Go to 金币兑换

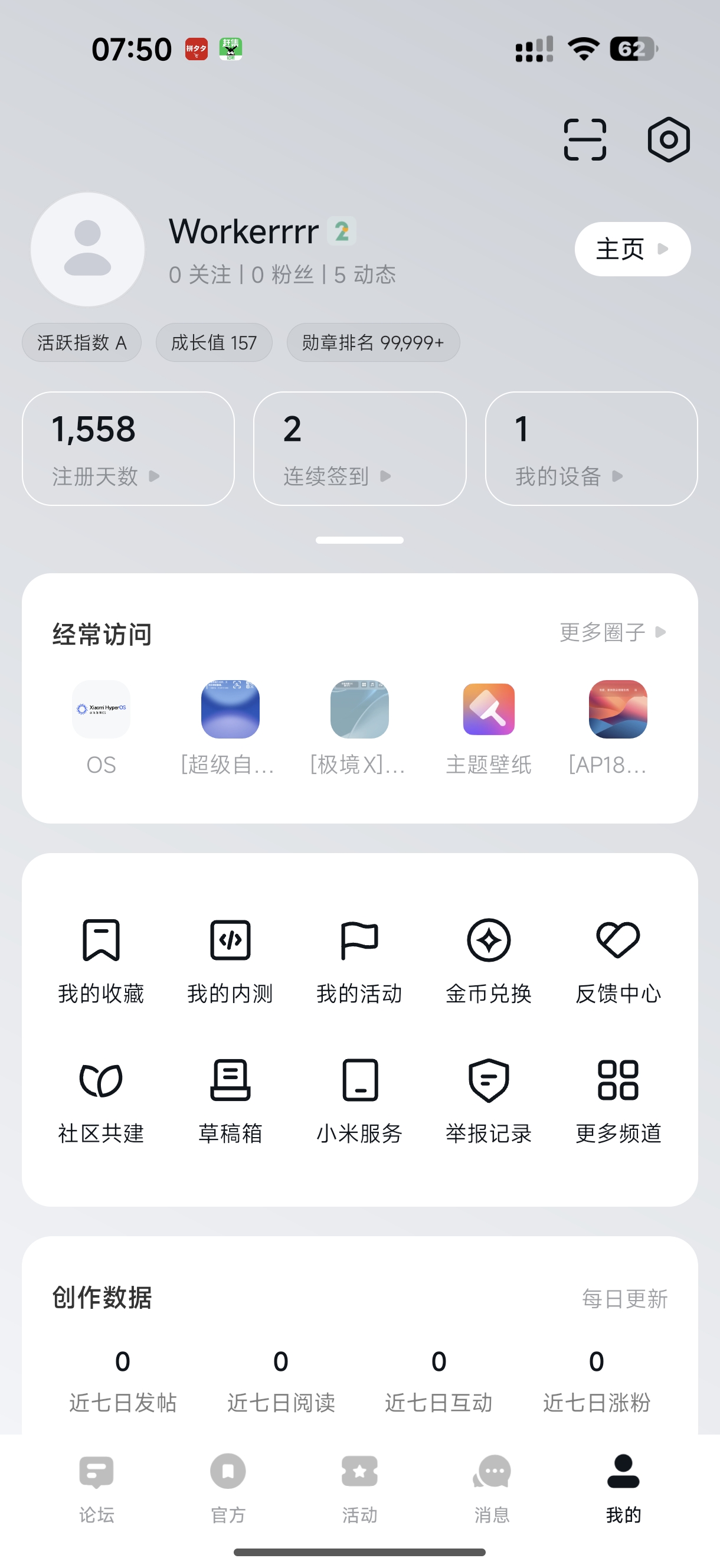(489, 960)
